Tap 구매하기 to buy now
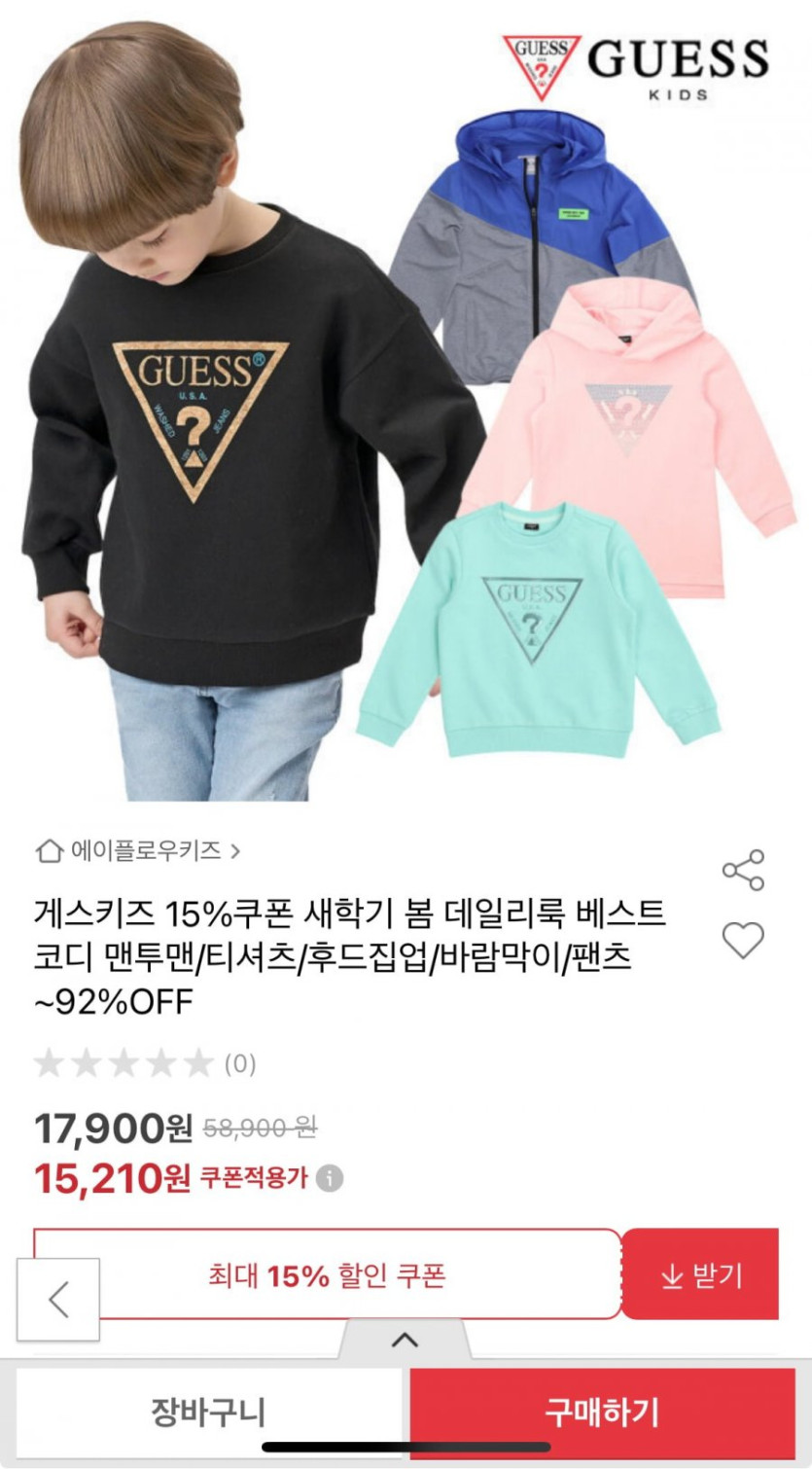This screenshot has width=812, height=1469. [602, 1413]
